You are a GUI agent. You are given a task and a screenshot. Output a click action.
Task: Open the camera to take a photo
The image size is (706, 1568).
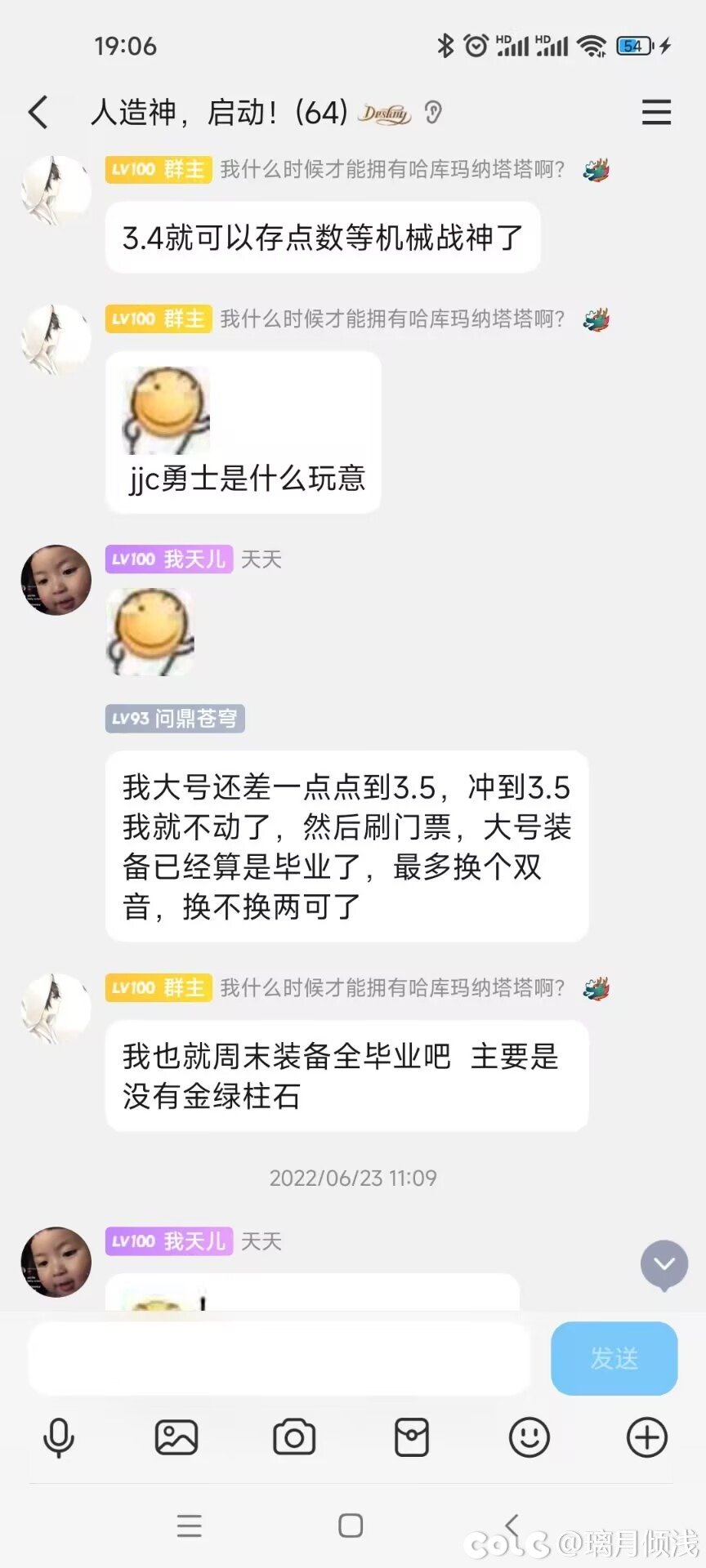(294, 1437)
